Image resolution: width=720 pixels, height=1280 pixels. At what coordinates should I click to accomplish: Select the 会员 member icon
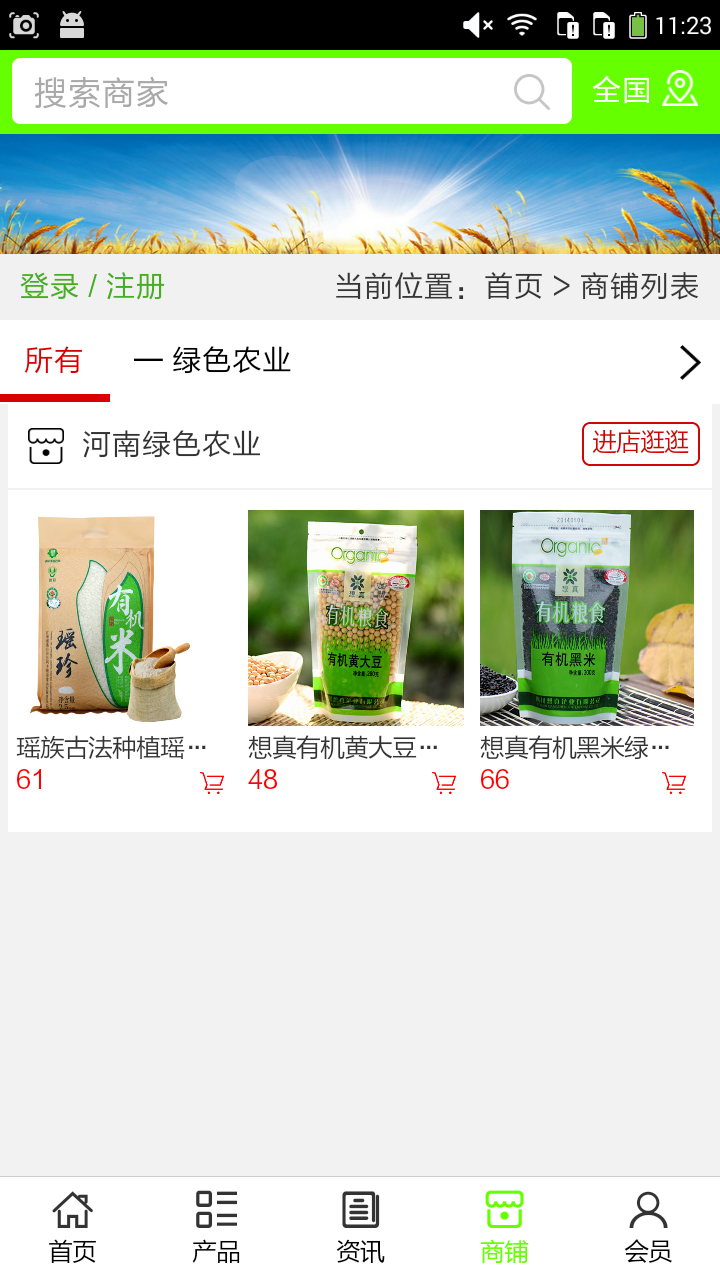[x=648, y=1222]
